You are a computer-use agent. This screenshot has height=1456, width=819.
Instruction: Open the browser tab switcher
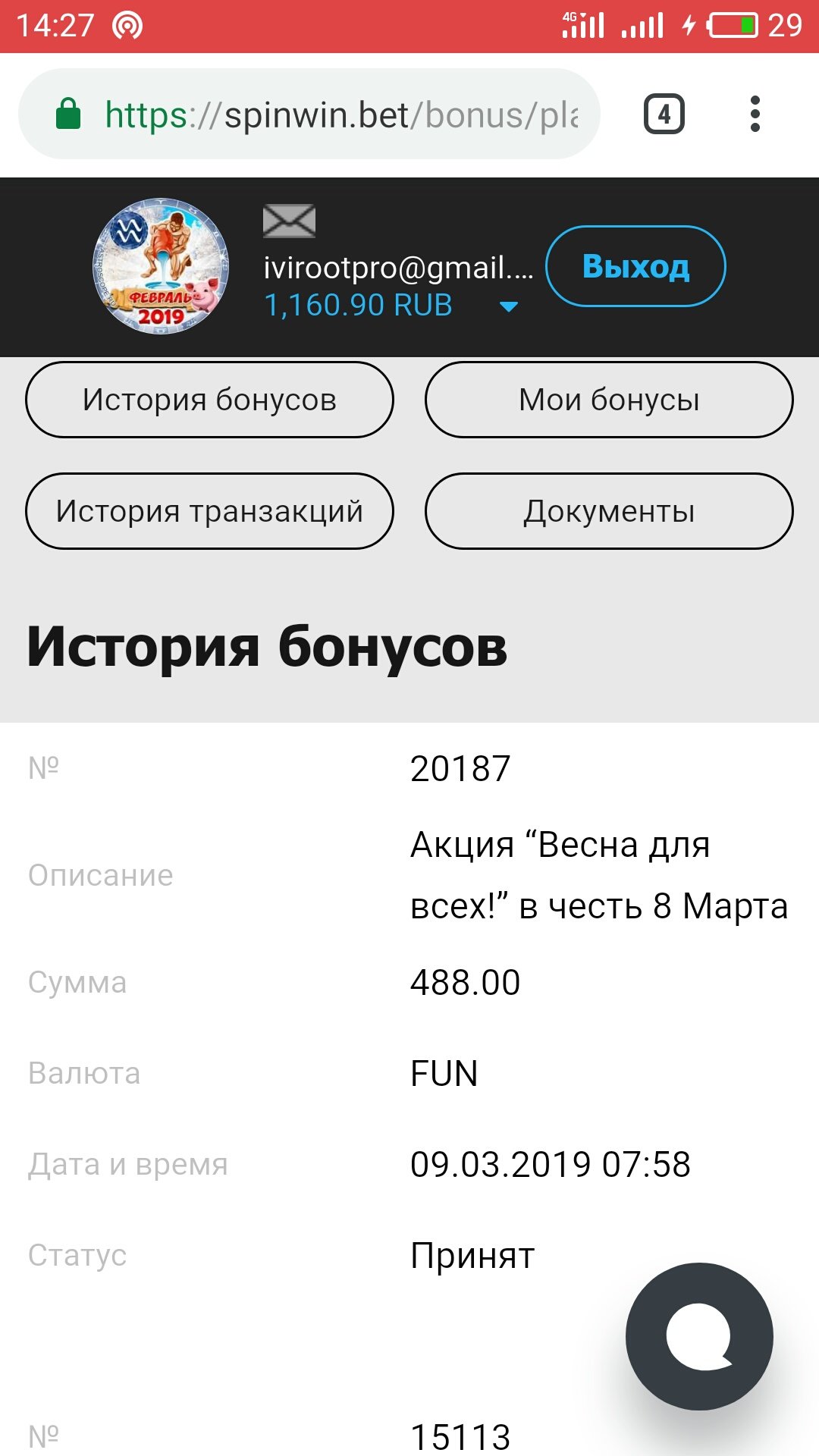(664, 115)
